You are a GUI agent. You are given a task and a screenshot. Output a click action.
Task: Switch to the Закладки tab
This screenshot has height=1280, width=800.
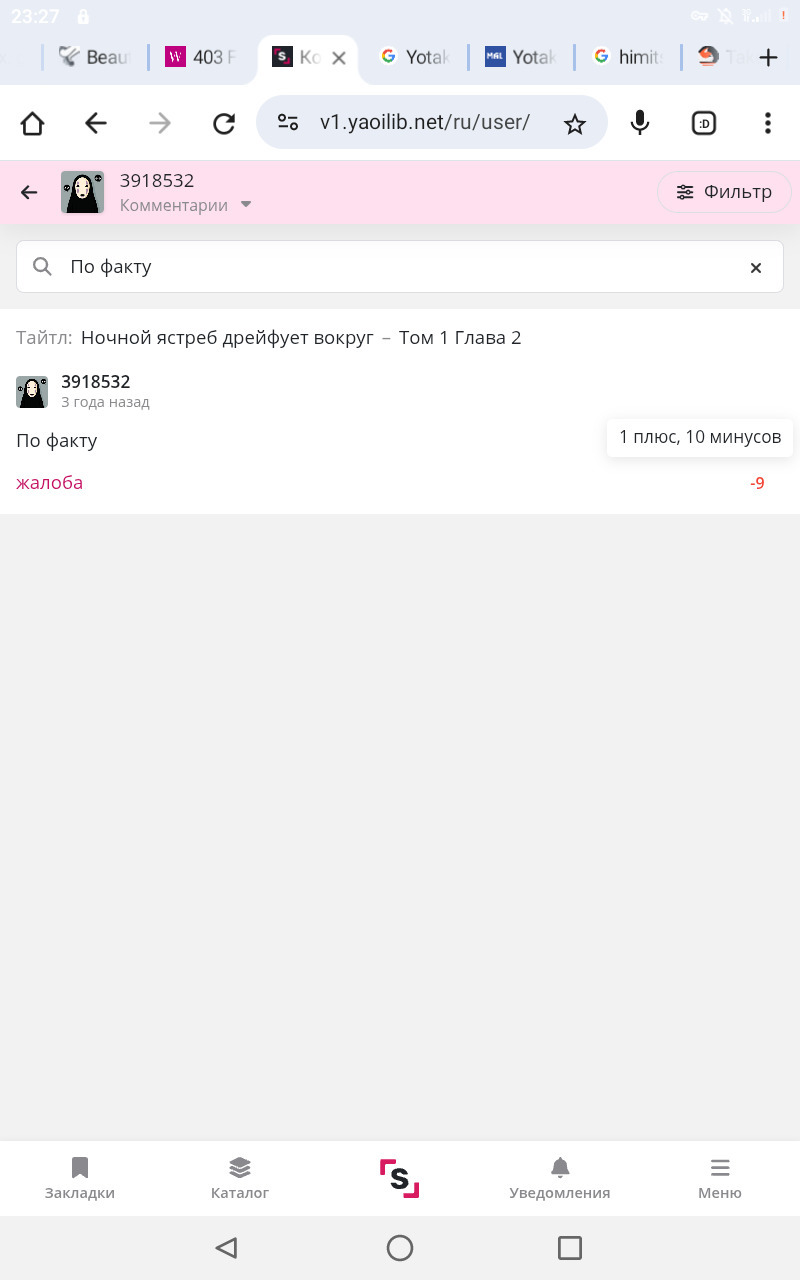[x=80, y=1178]
